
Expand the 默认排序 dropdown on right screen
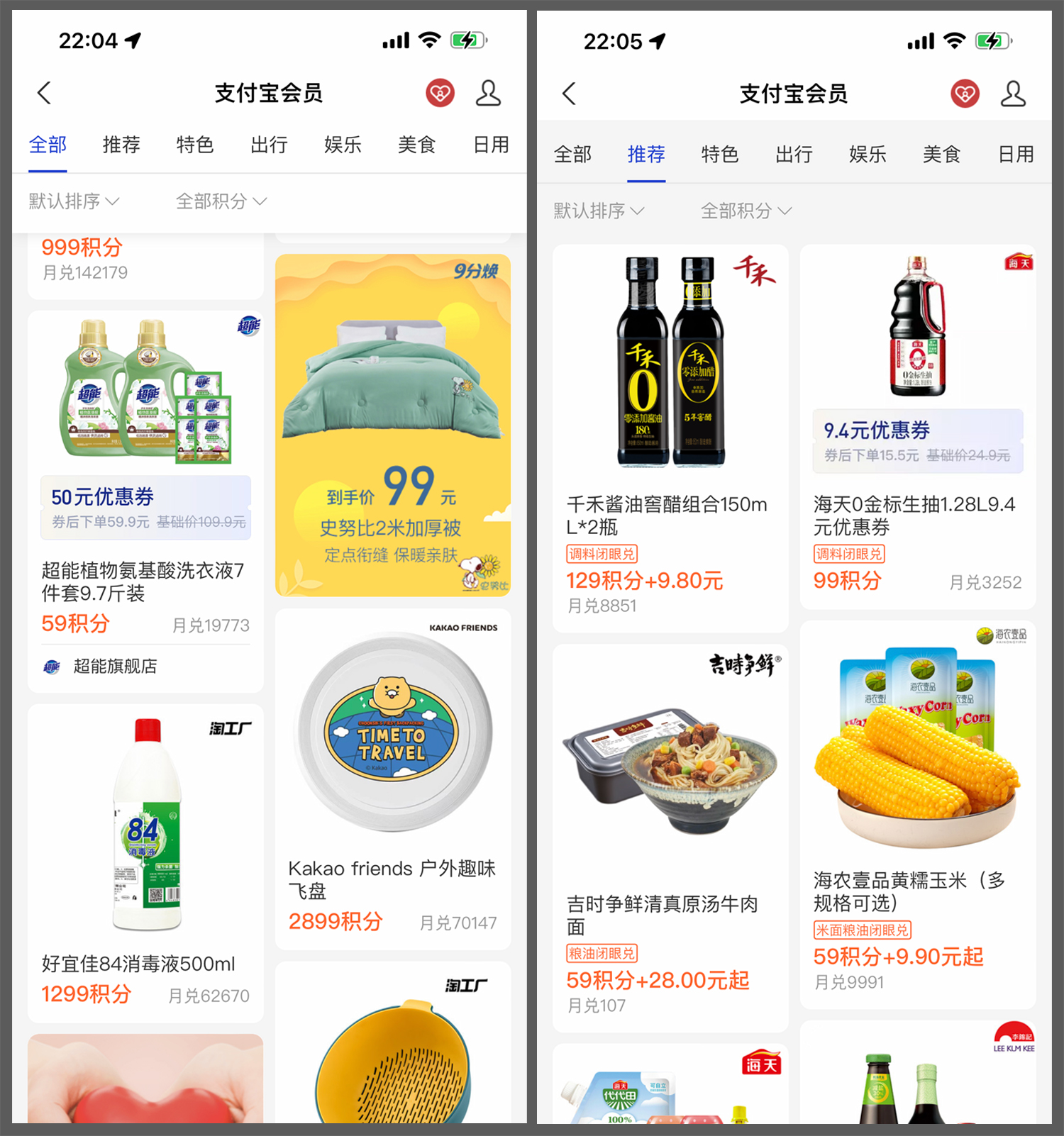click(598, 211)
